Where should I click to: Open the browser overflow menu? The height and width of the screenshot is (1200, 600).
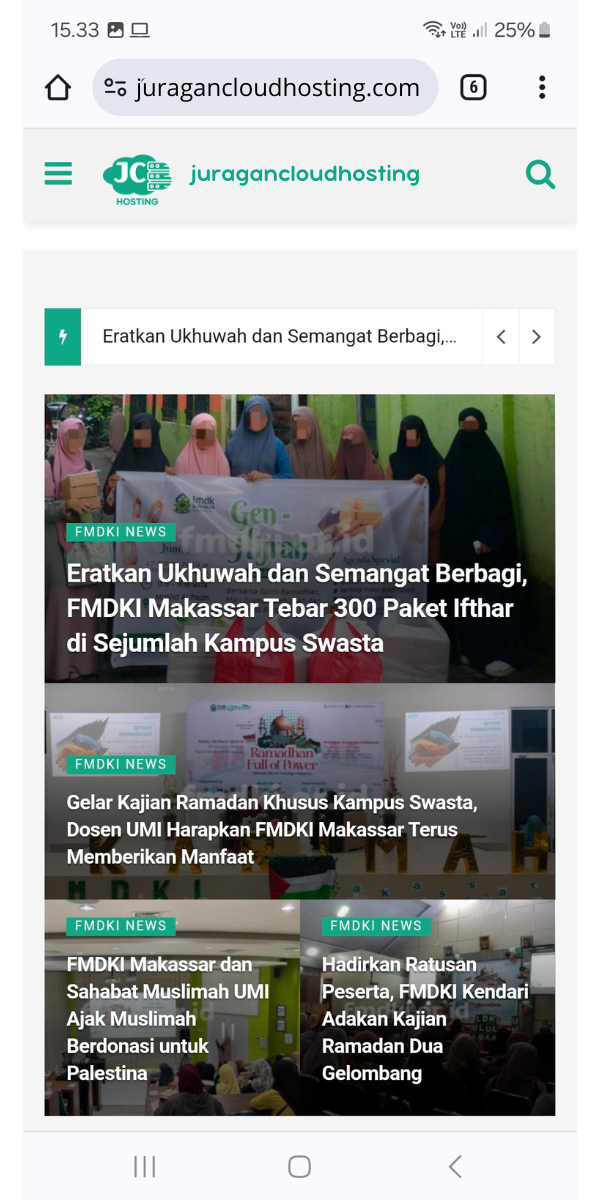pyautogui.click(x=542, y=88)
